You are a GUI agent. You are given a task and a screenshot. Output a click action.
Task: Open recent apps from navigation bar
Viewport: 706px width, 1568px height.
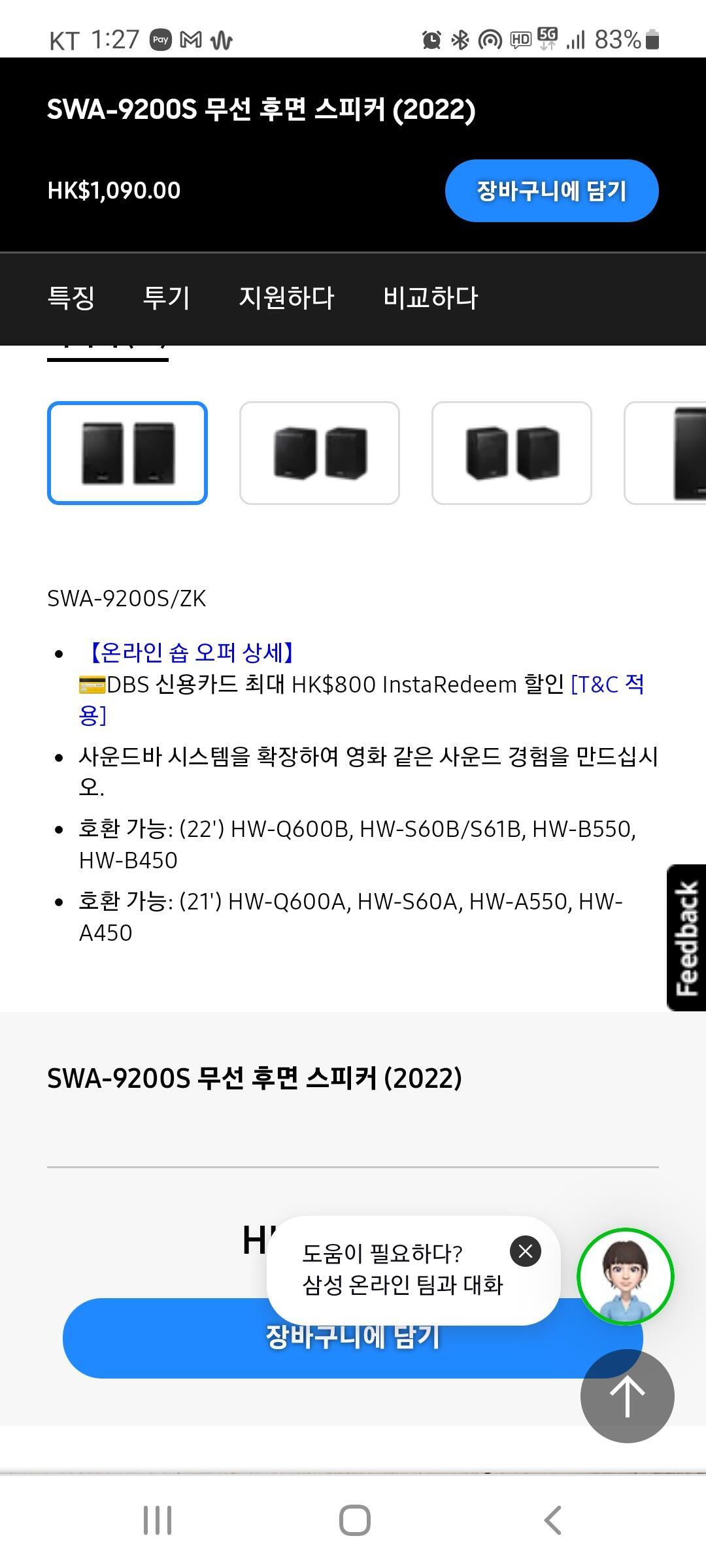click(158, 1520)
